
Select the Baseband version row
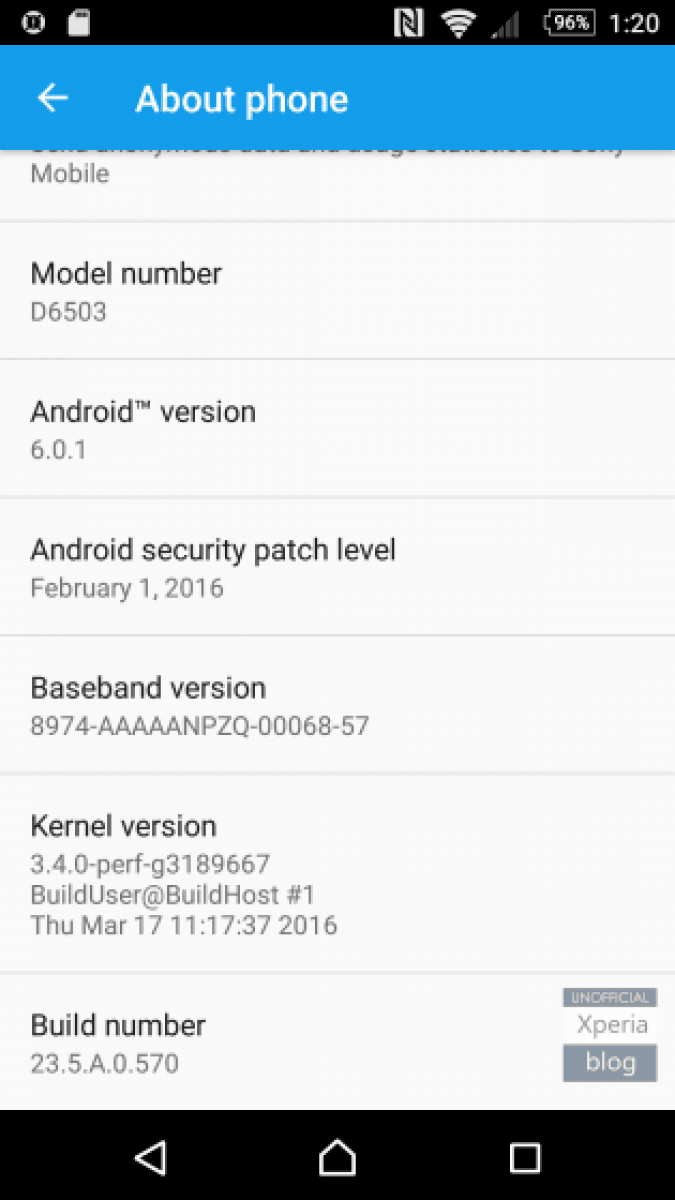coord(337,704)
